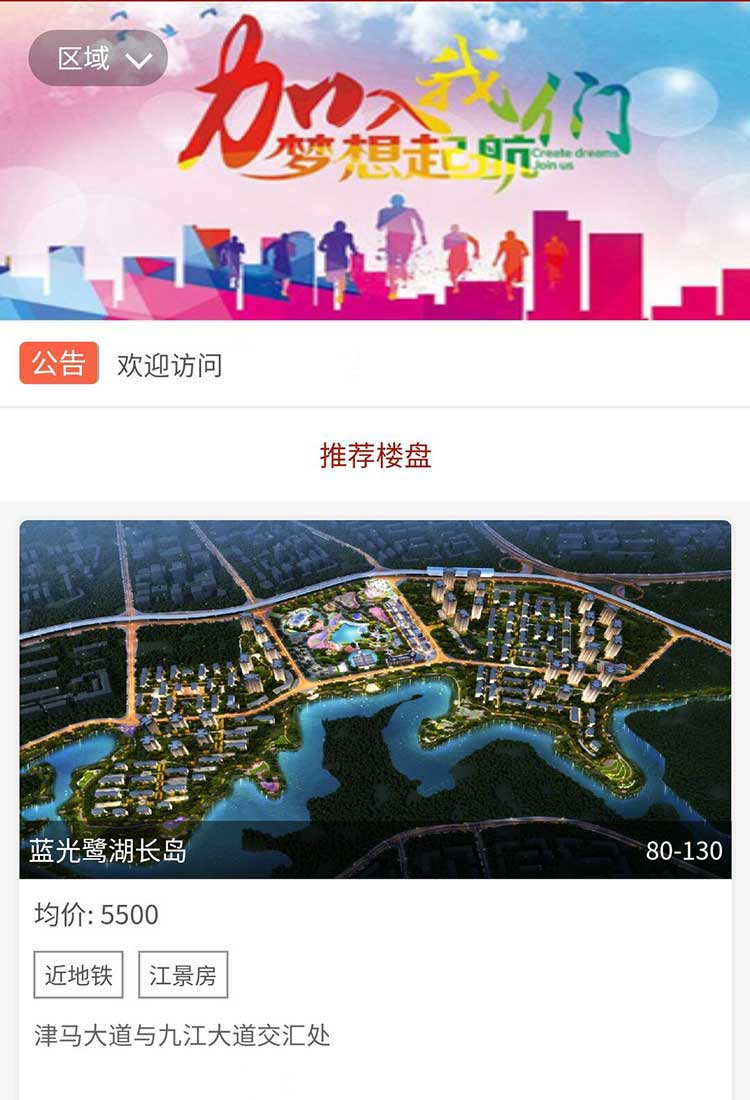Viewport: 750px width, 1100px height.
Task: Open the 区域 region dropdown
Action: click(x=98, y=58)
